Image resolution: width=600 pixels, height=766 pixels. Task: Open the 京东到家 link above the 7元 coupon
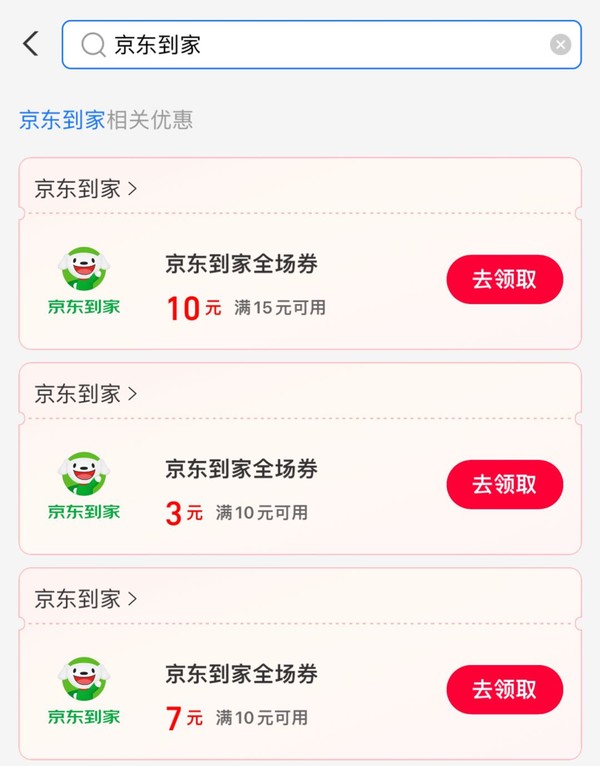[85, 599]
